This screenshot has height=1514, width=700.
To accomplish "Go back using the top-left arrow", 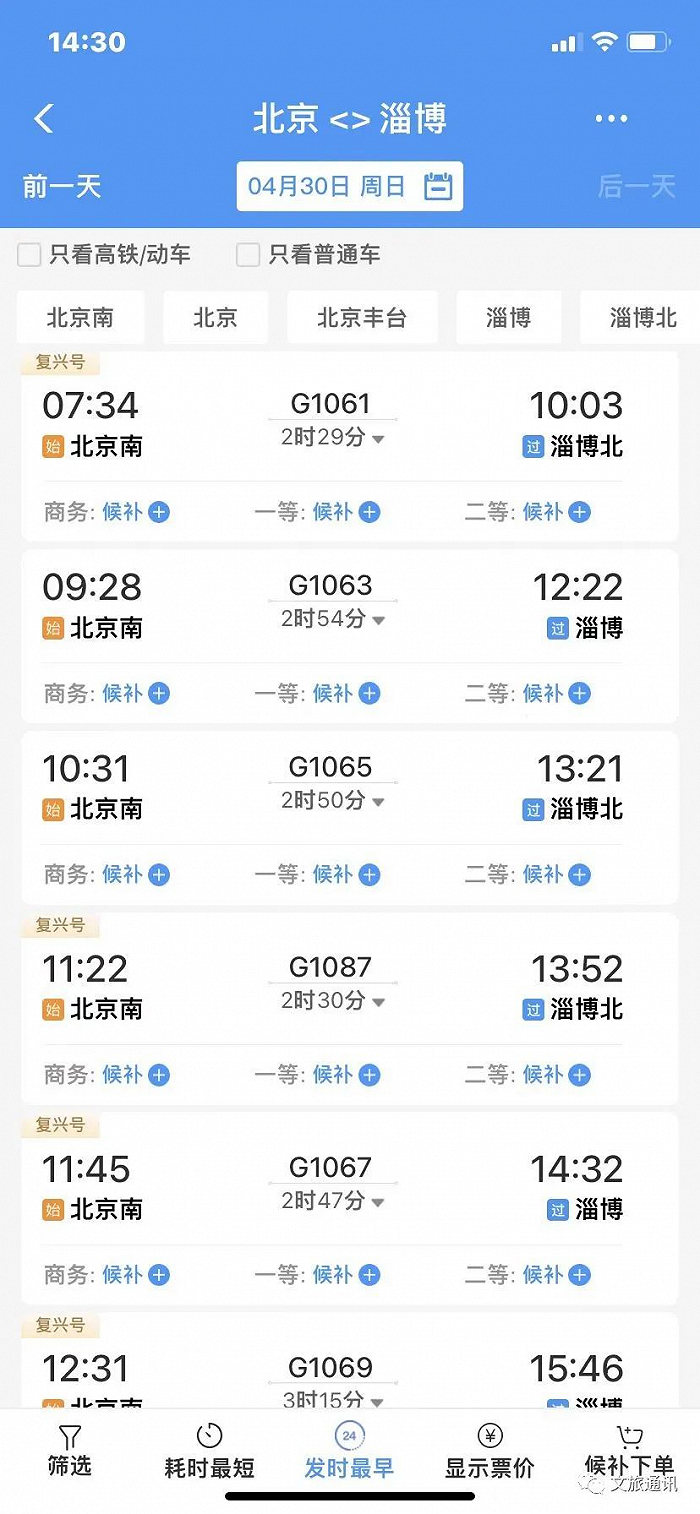I will point(44,119).
